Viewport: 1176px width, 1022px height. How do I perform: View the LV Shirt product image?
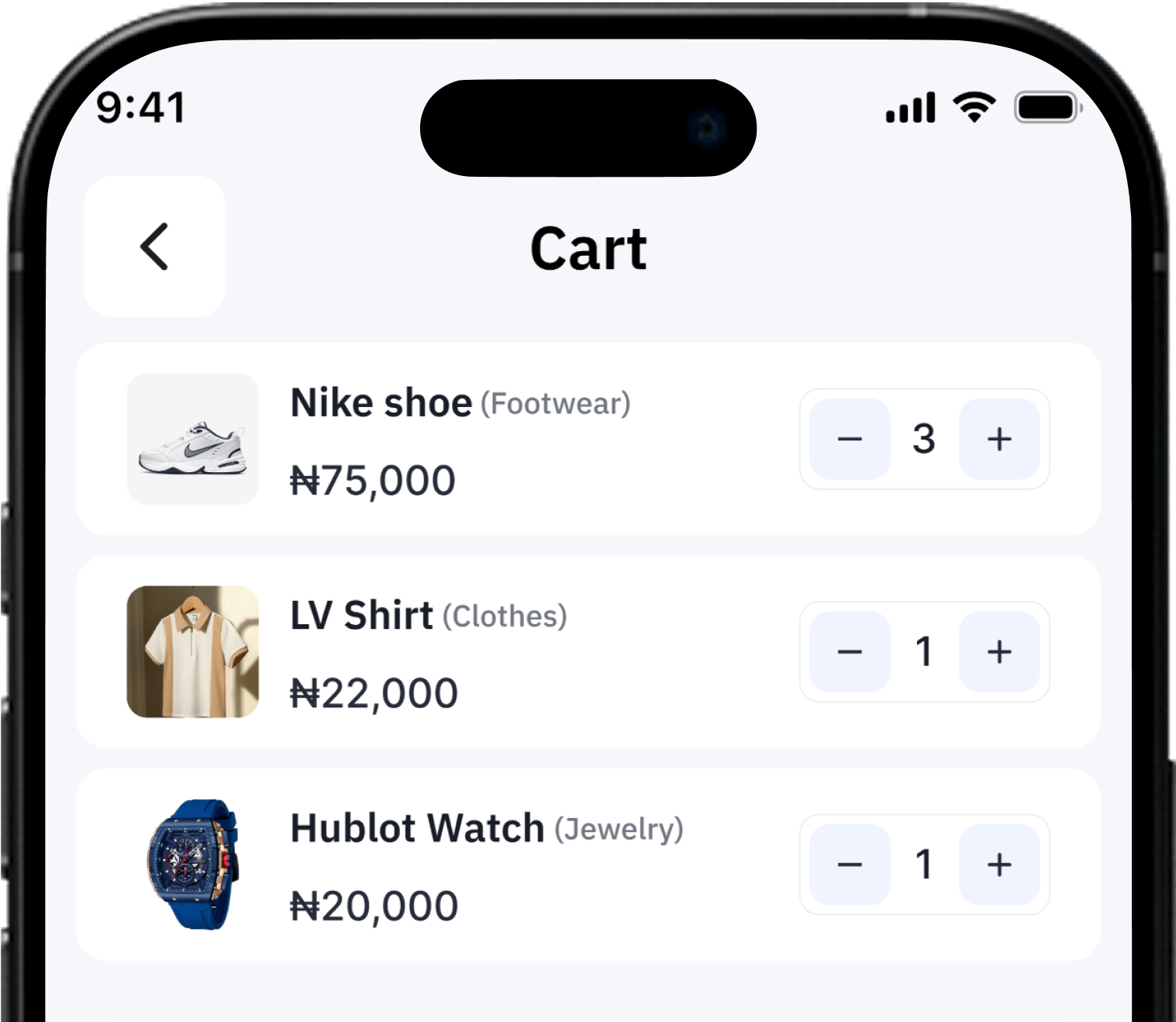[x=192, y=651]
